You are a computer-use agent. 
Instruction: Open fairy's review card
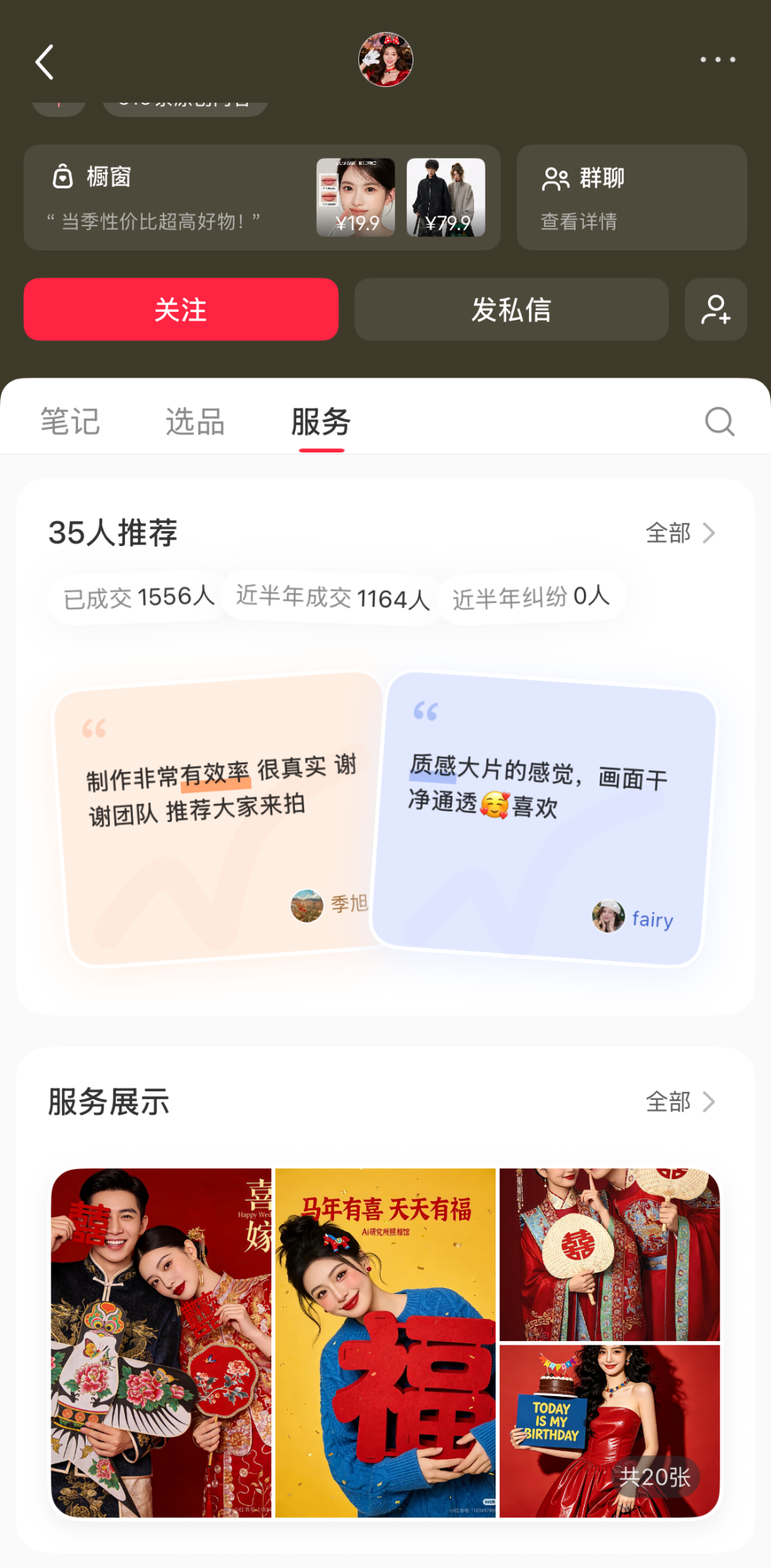[x=544, y=819]
